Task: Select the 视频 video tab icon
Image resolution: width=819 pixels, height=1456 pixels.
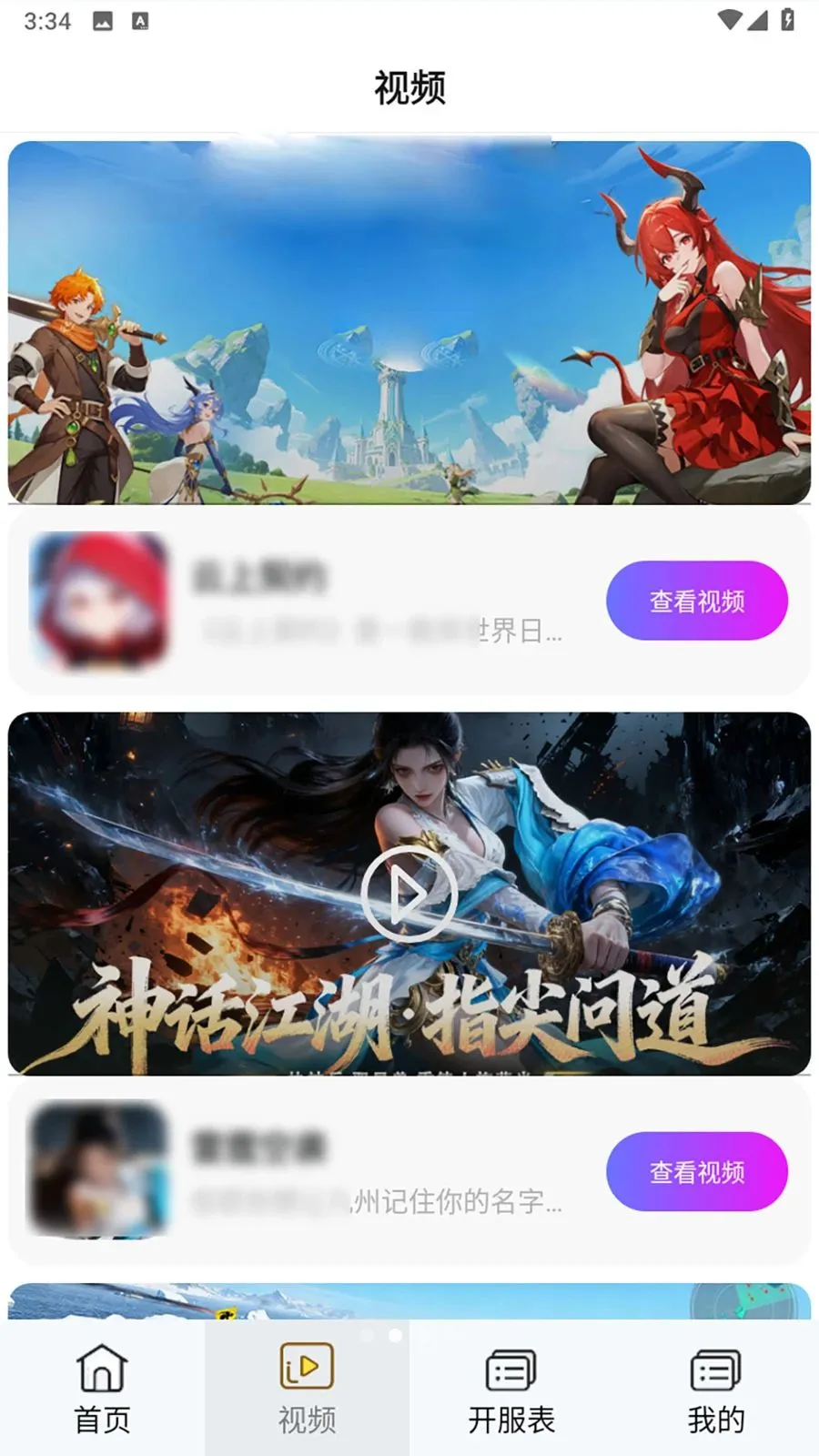Action: (305, 1367)
